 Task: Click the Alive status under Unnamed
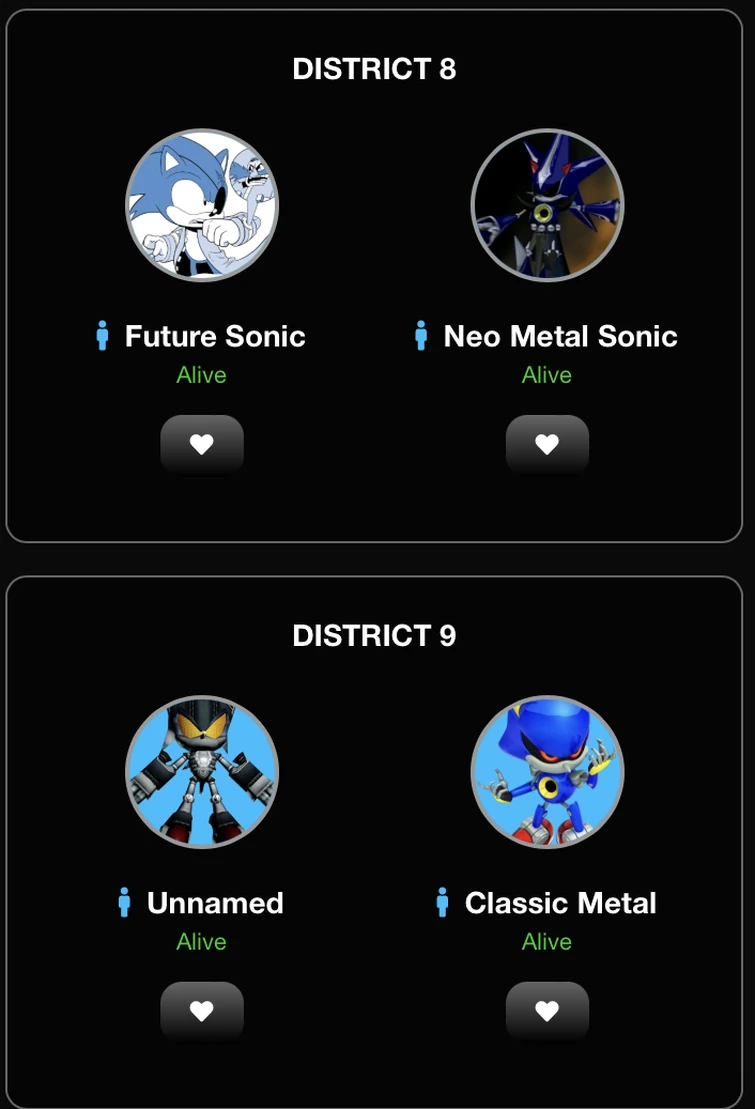pyautogui.click(x=202, y=941)
